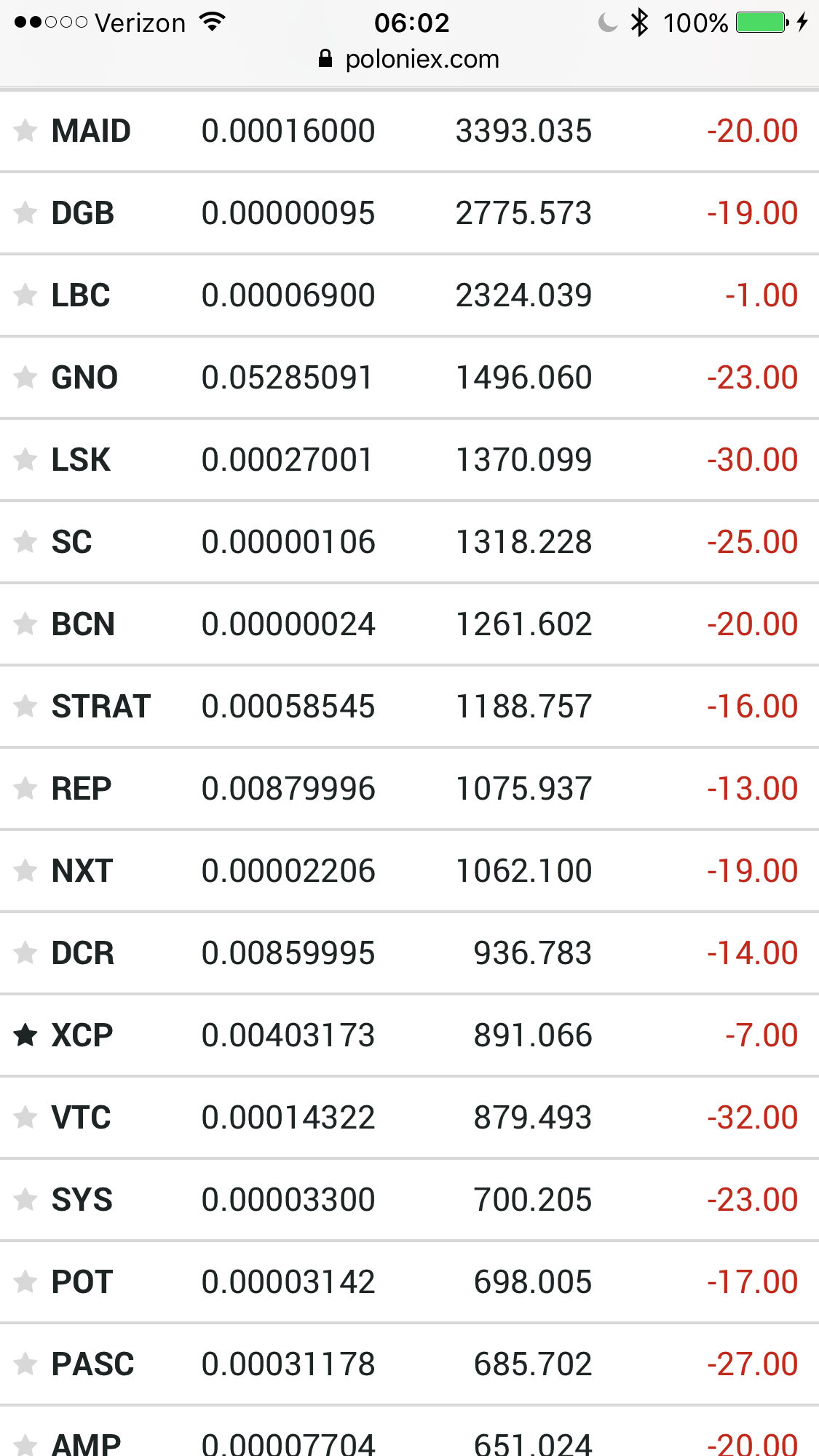Favorite the REP coin star
819x1456 pixels.
tap(25, 789)
